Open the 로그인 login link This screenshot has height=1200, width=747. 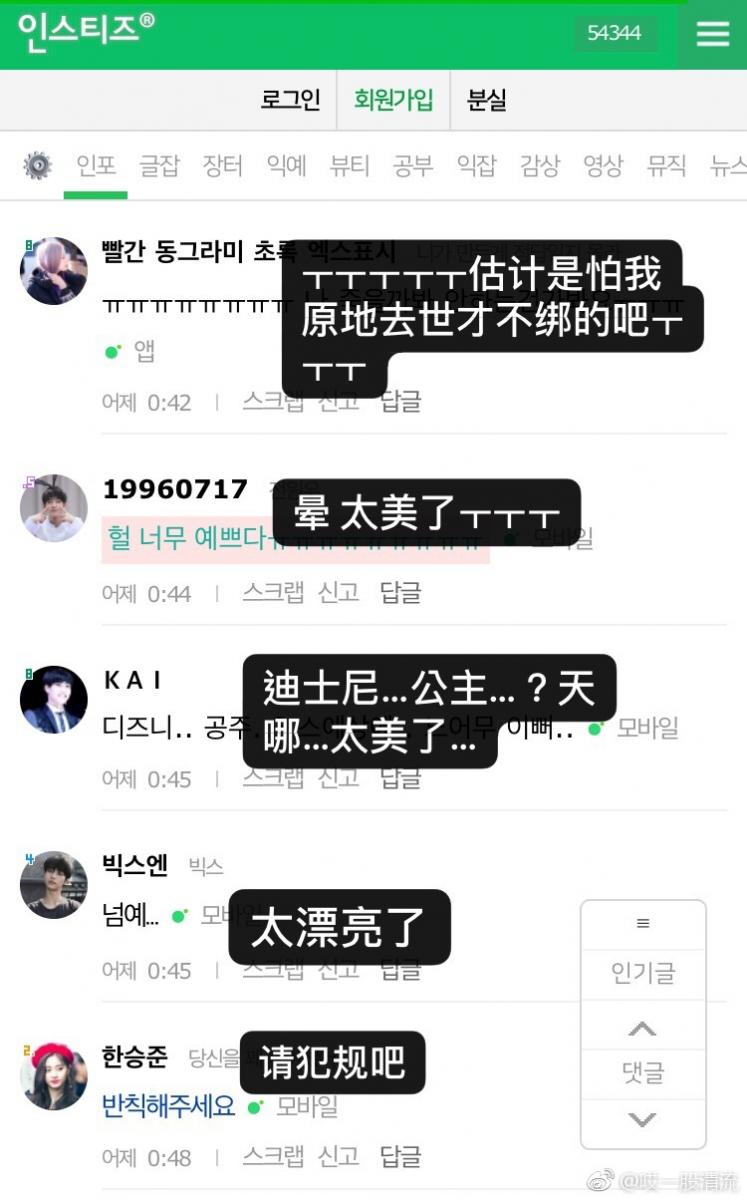tap(290, 100)
